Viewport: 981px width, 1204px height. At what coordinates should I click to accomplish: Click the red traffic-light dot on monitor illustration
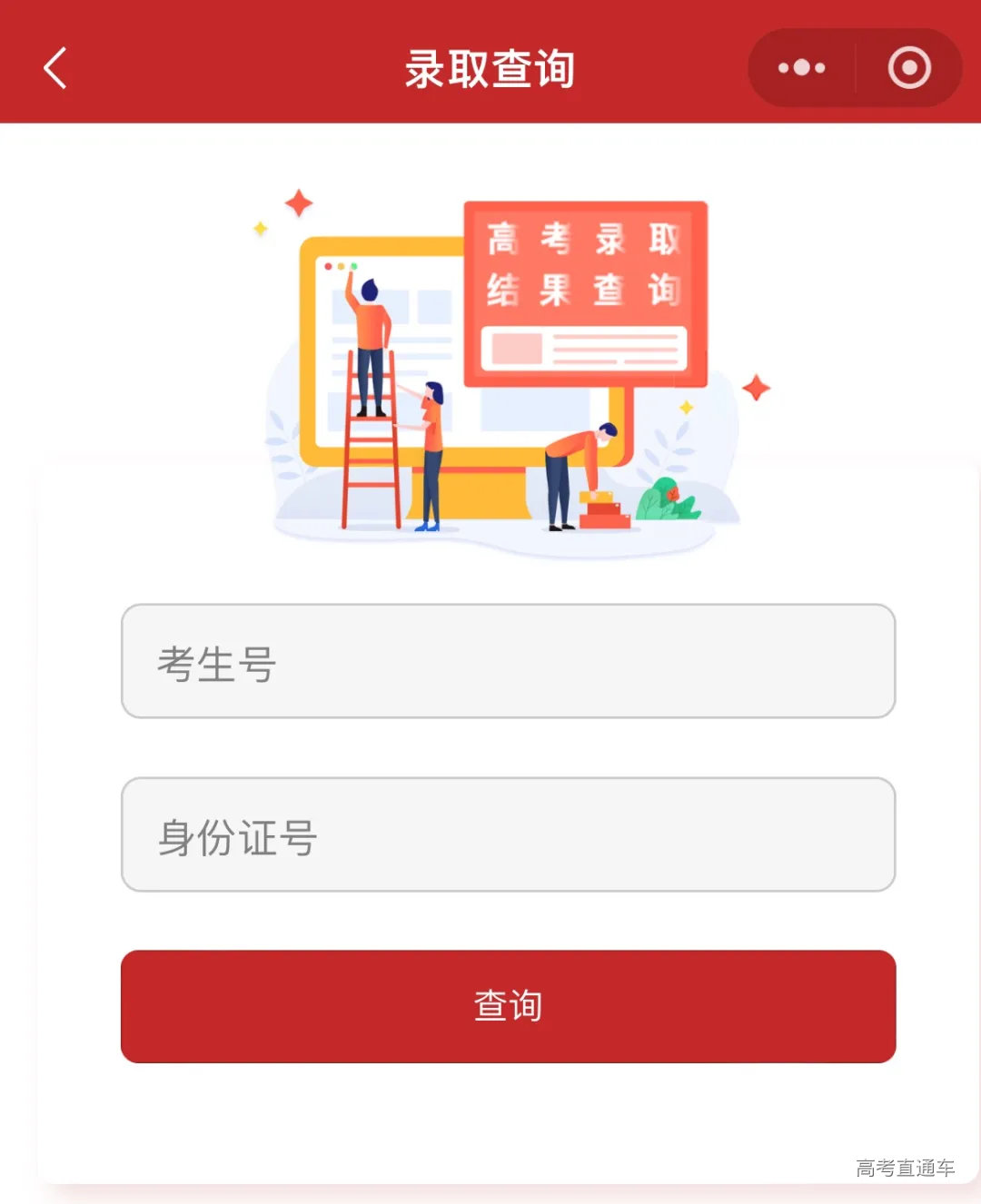329,264
